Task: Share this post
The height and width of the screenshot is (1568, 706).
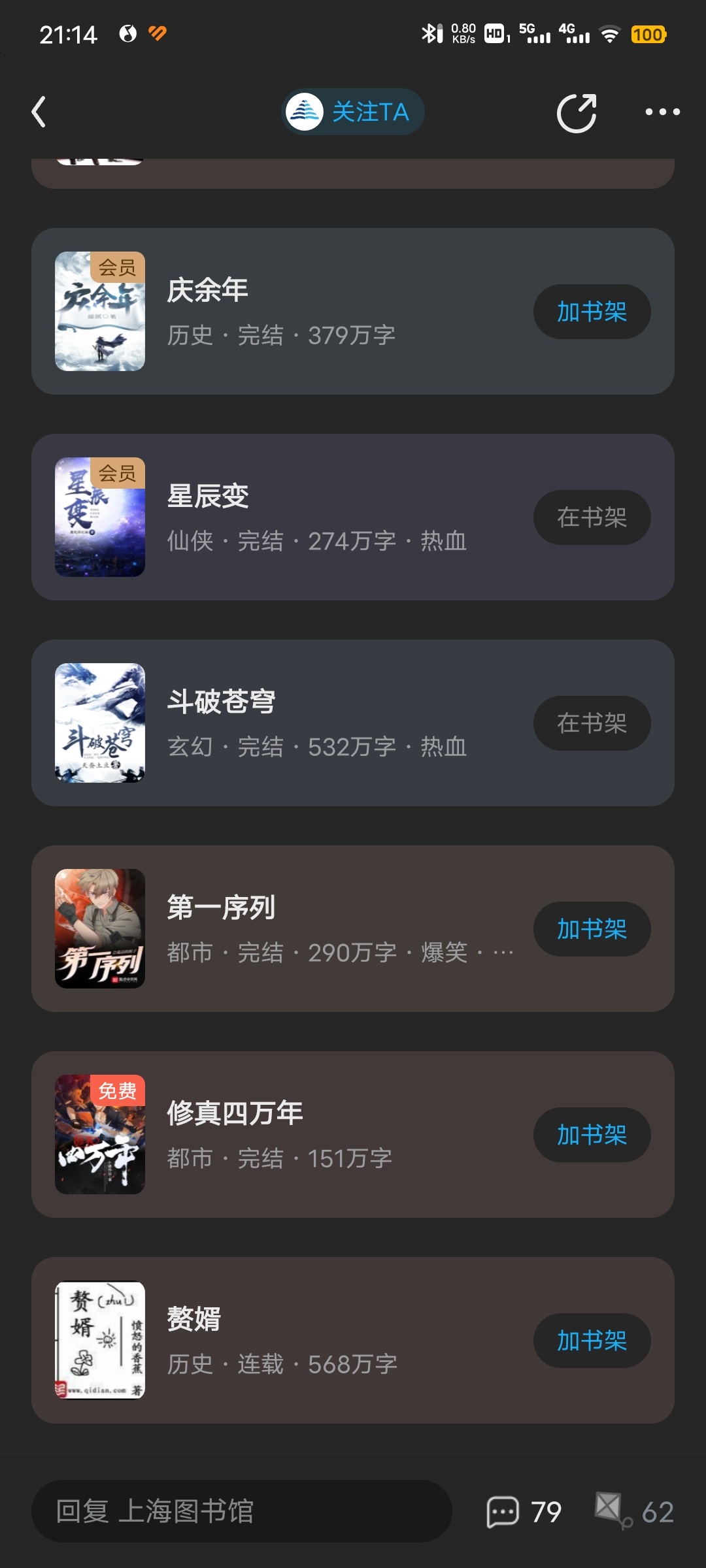Action: (x=577, y=113)
